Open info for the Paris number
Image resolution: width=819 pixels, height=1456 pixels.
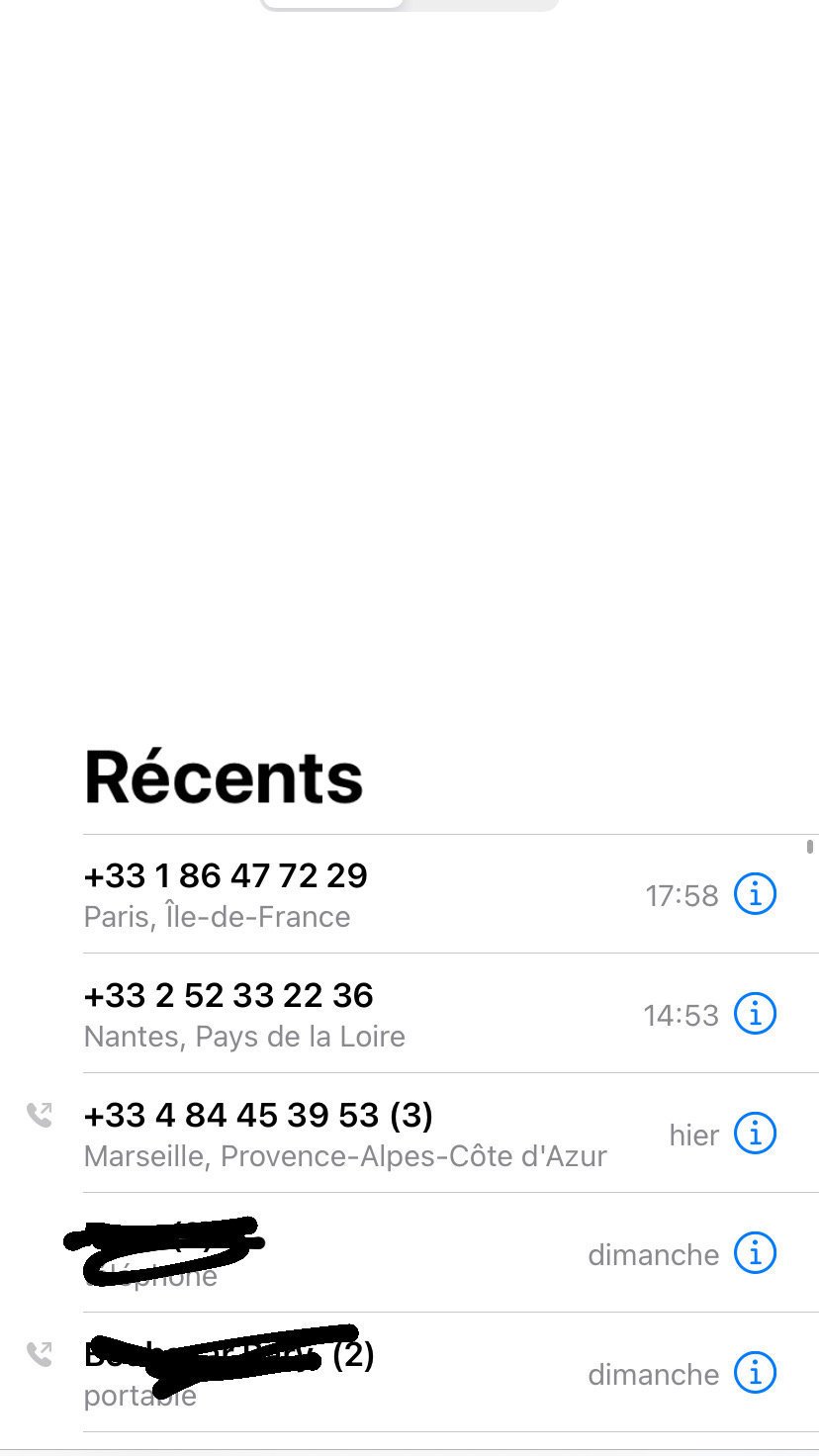755,894
